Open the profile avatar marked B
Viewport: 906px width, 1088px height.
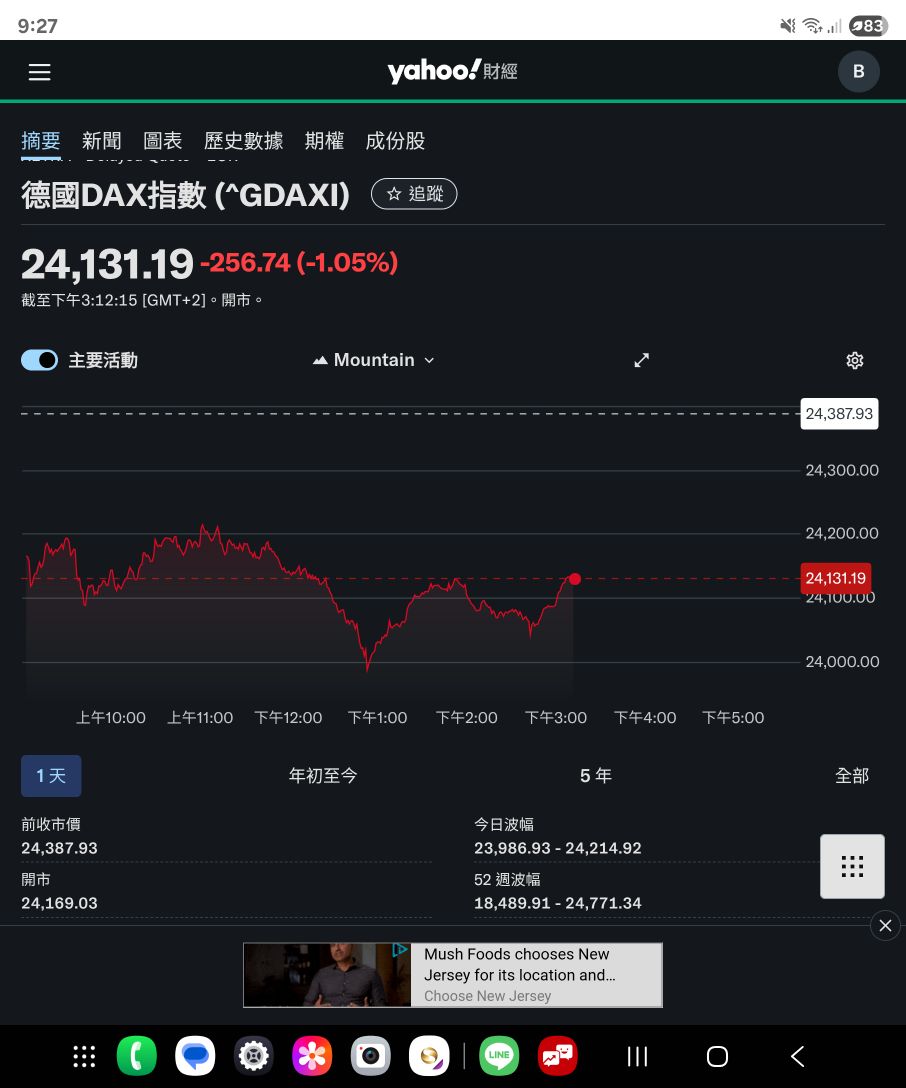click(858, 71)
